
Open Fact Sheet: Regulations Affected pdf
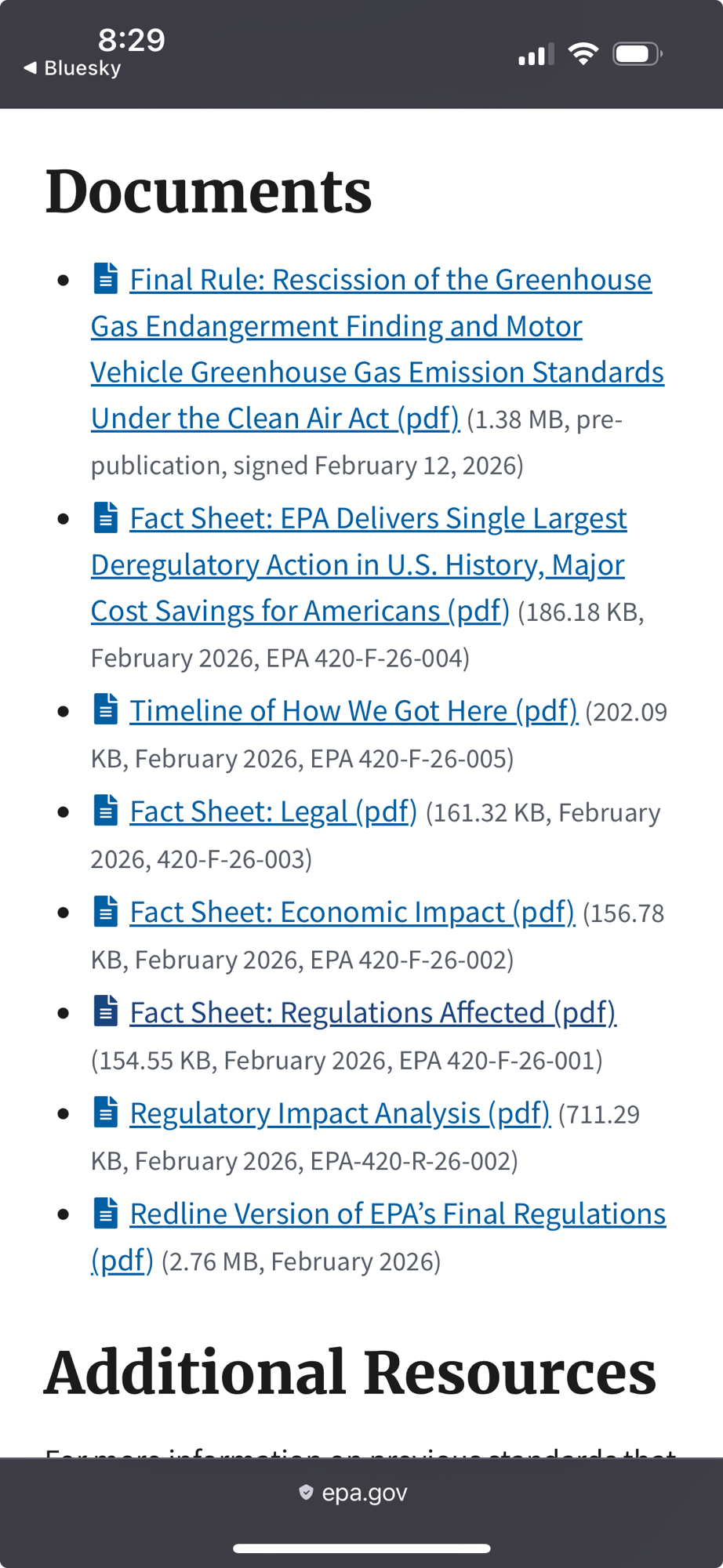click(372, 1012)
